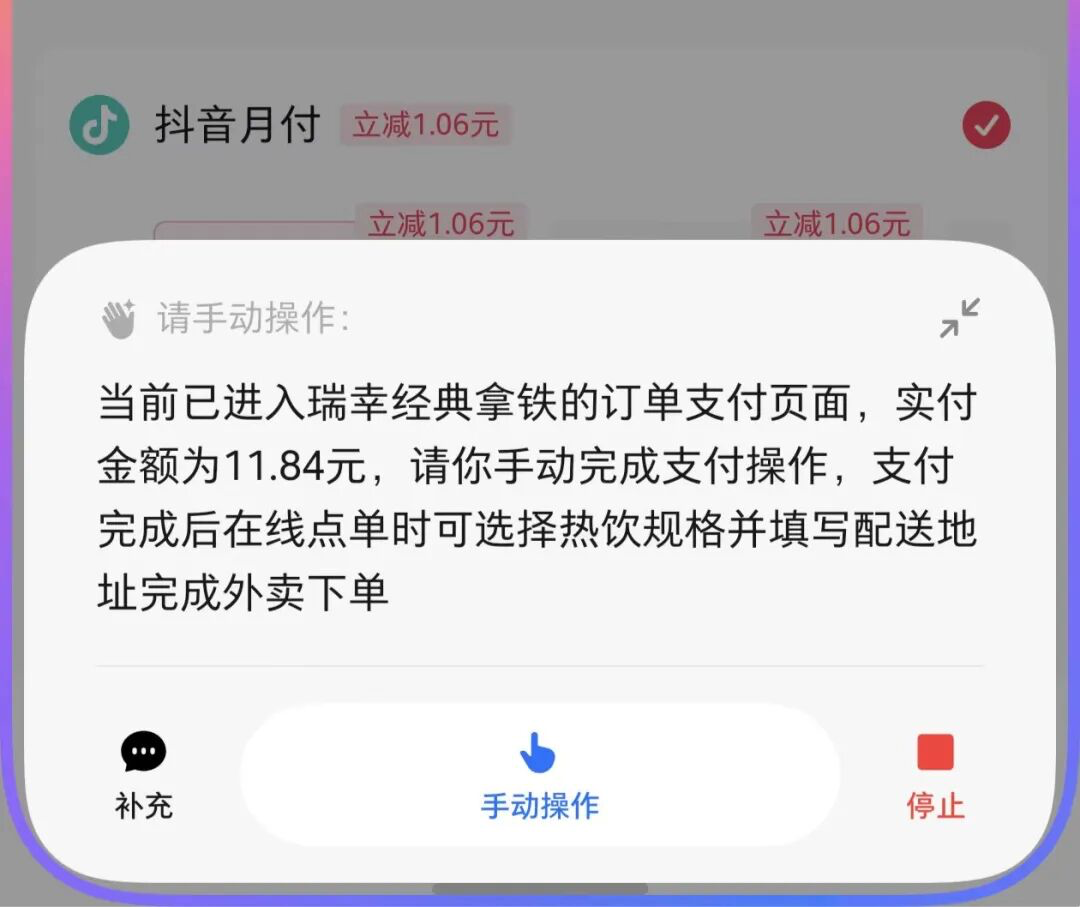Choose 手动操作 to pay manually
Image resolution: width=1080 pixels, height=907 pixels.
[x=540, y=775]
